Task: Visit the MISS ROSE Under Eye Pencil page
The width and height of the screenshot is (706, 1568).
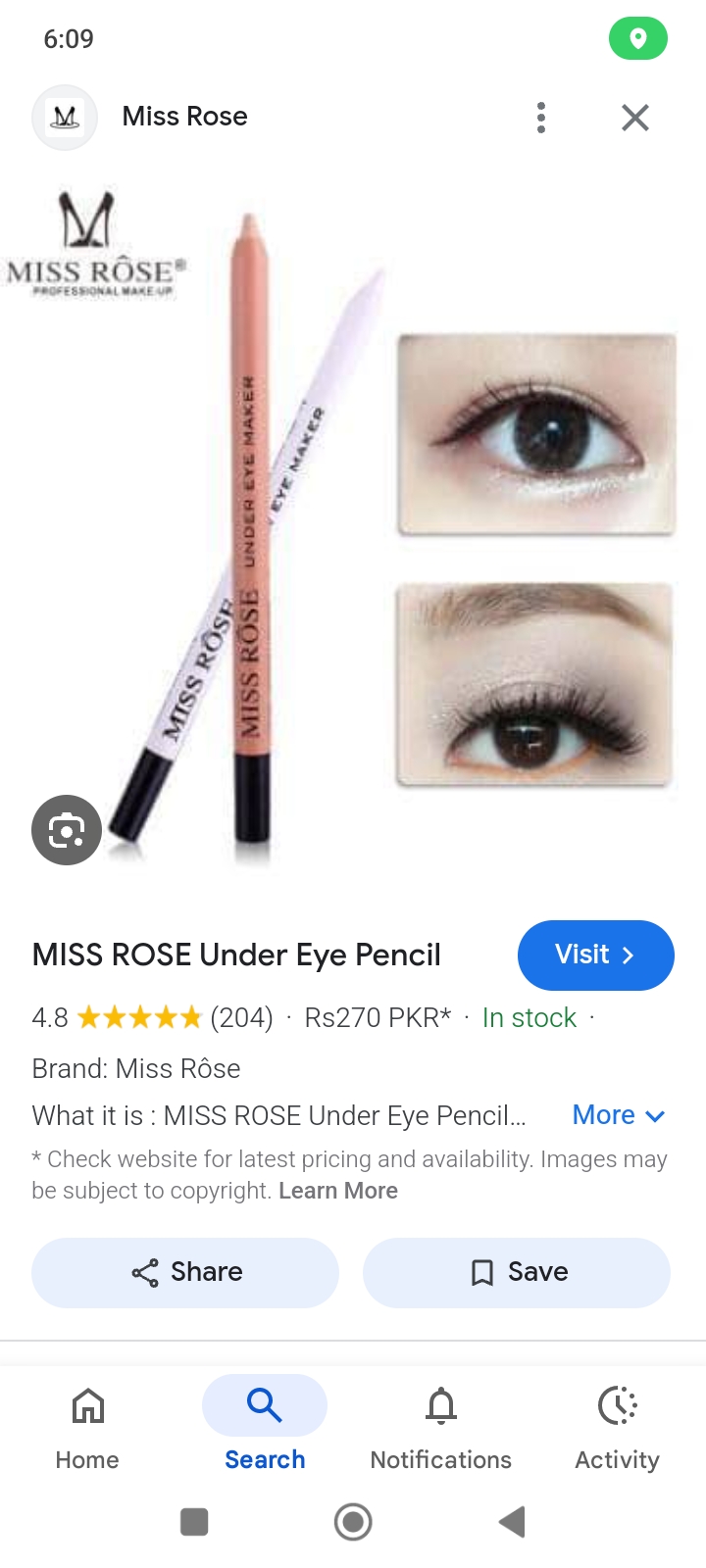Action: click(595, 955)
